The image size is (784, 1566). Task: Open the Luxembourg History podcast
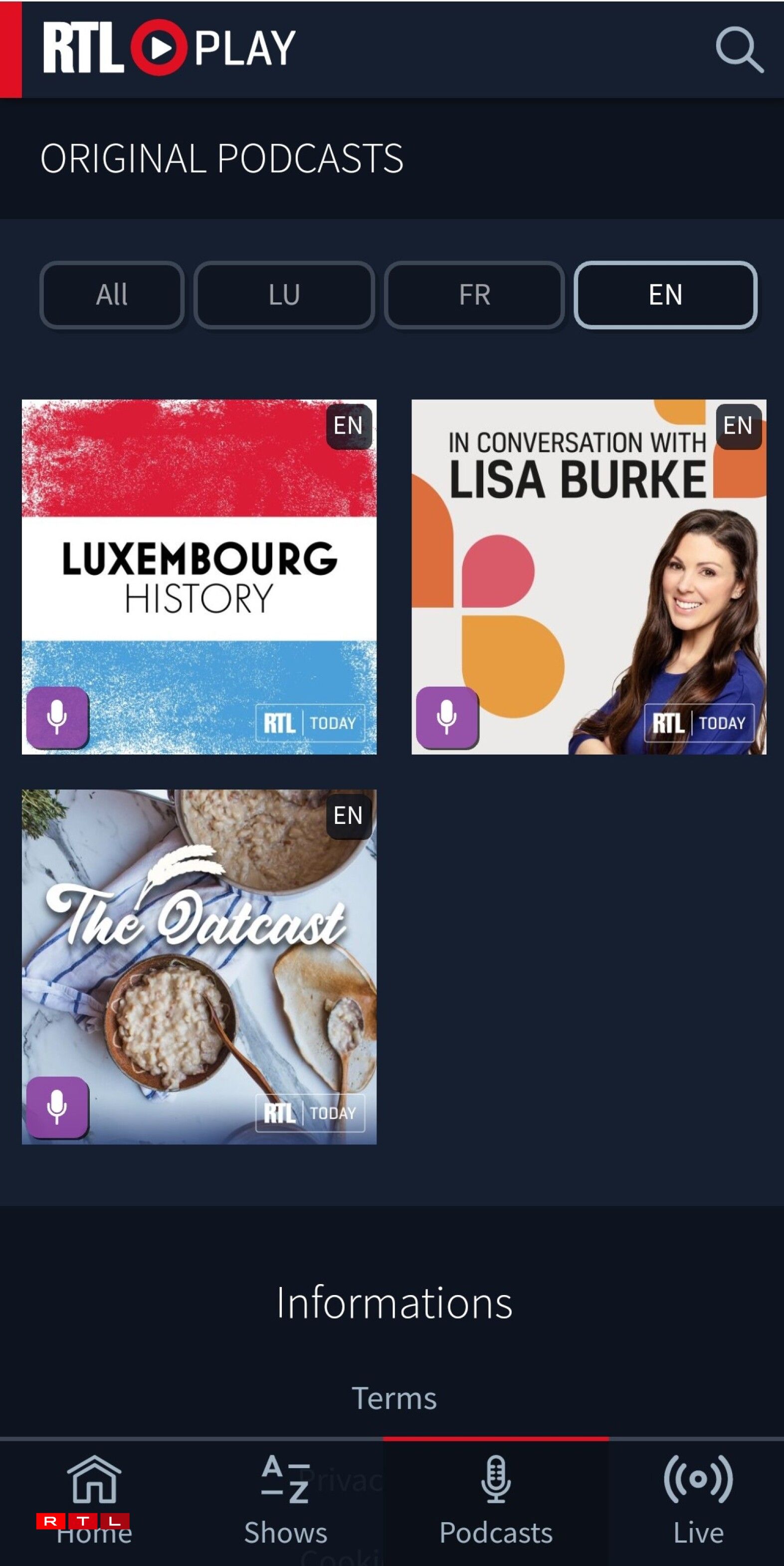[x=199, y=576]
